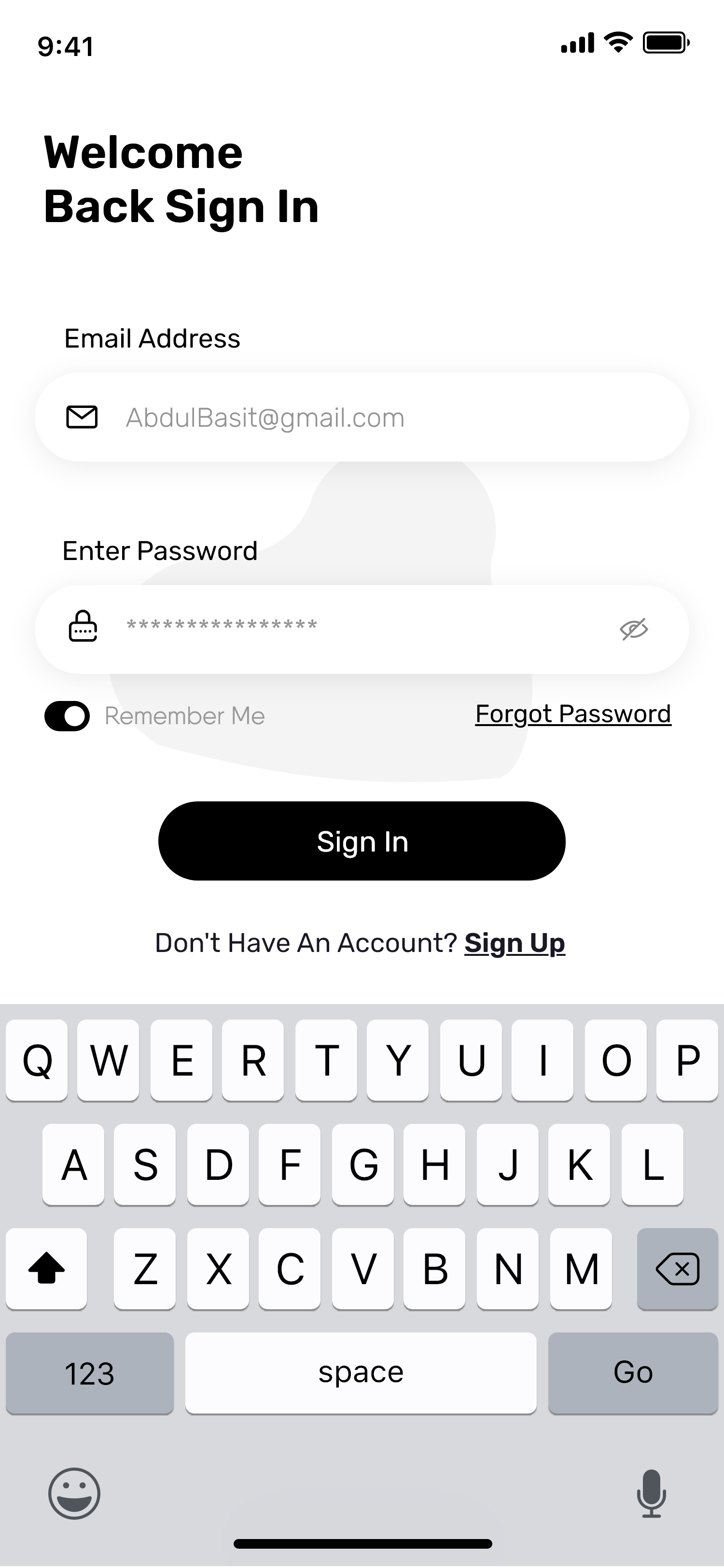Tap the black Sign In button
Viewport: 724px width, 1568px height.
[362, 841]
